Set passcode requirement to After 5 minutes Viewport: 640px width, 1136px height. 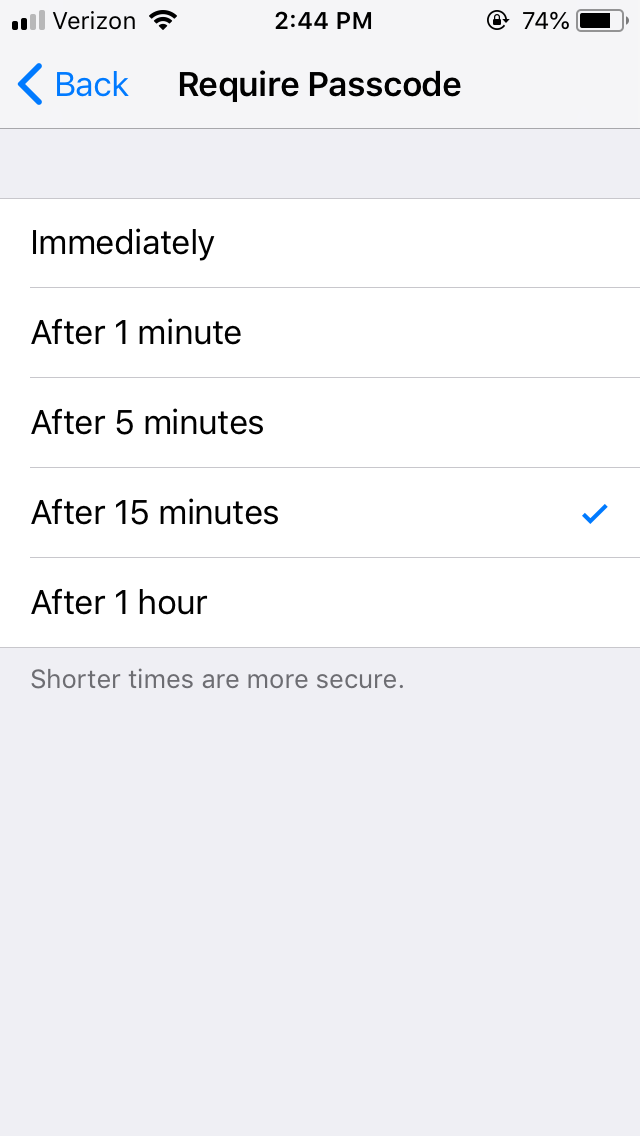click(320, 422)
